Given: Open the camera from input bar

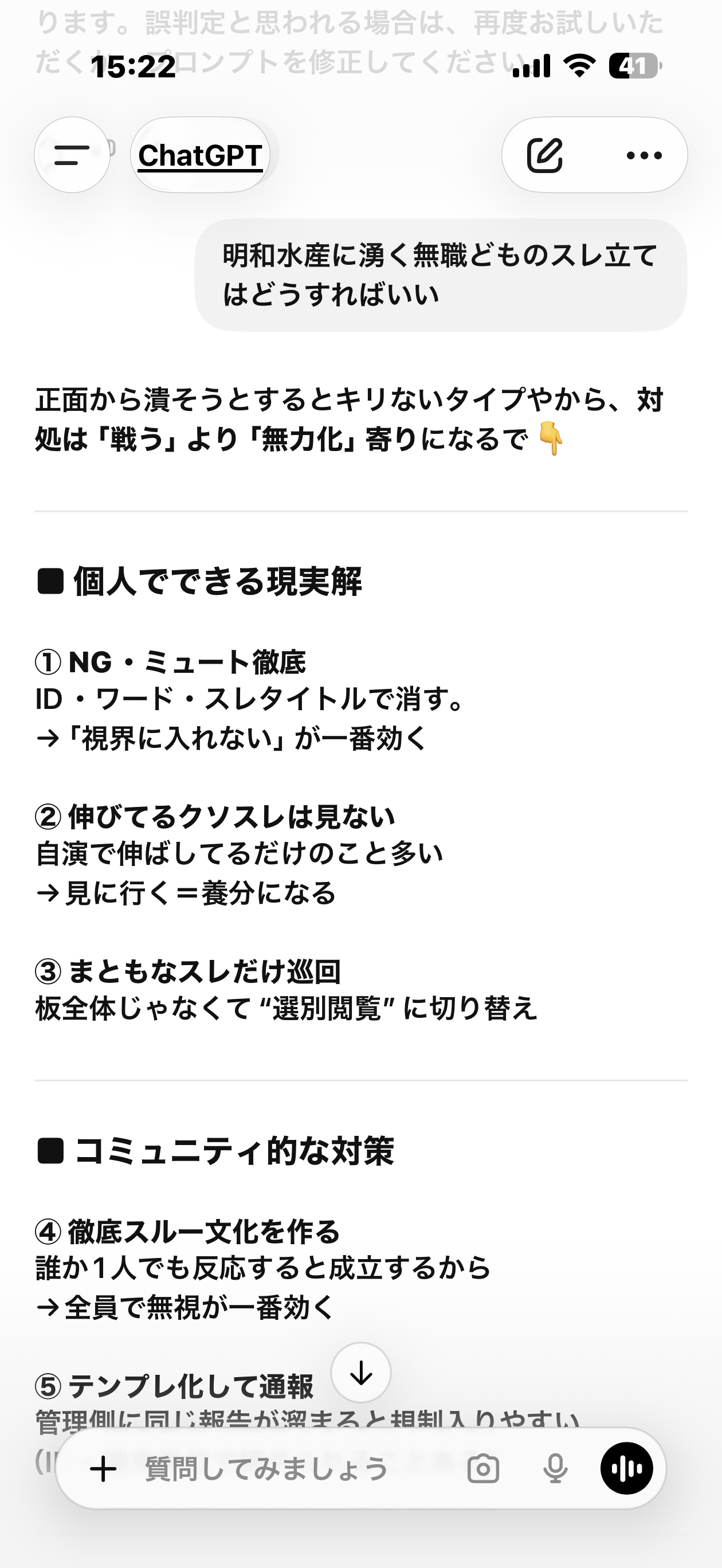Looking at the screenshot, I should point(484,1469).
